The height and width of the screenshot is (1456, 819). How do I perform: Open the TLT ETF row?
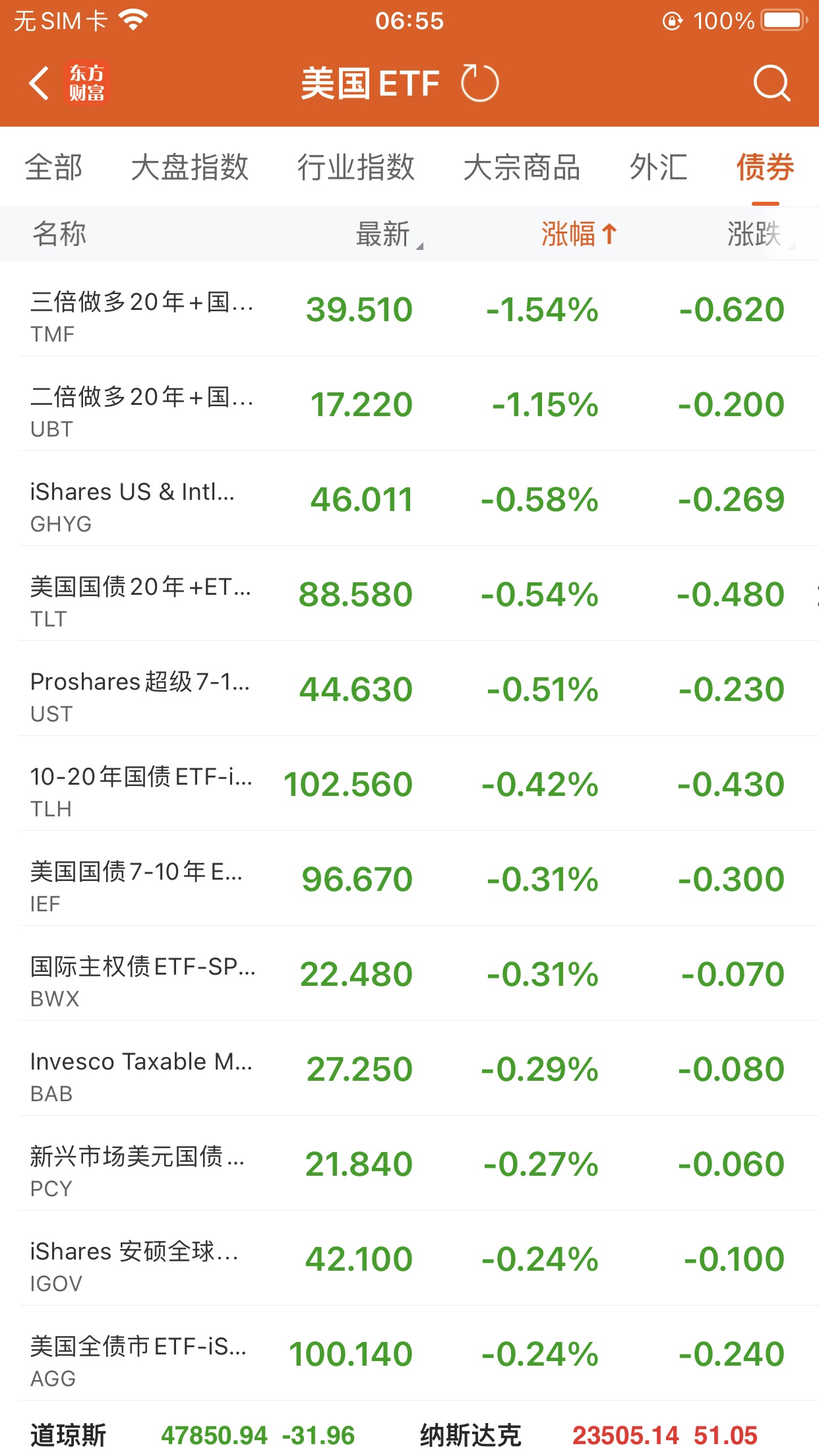(409, 594)
